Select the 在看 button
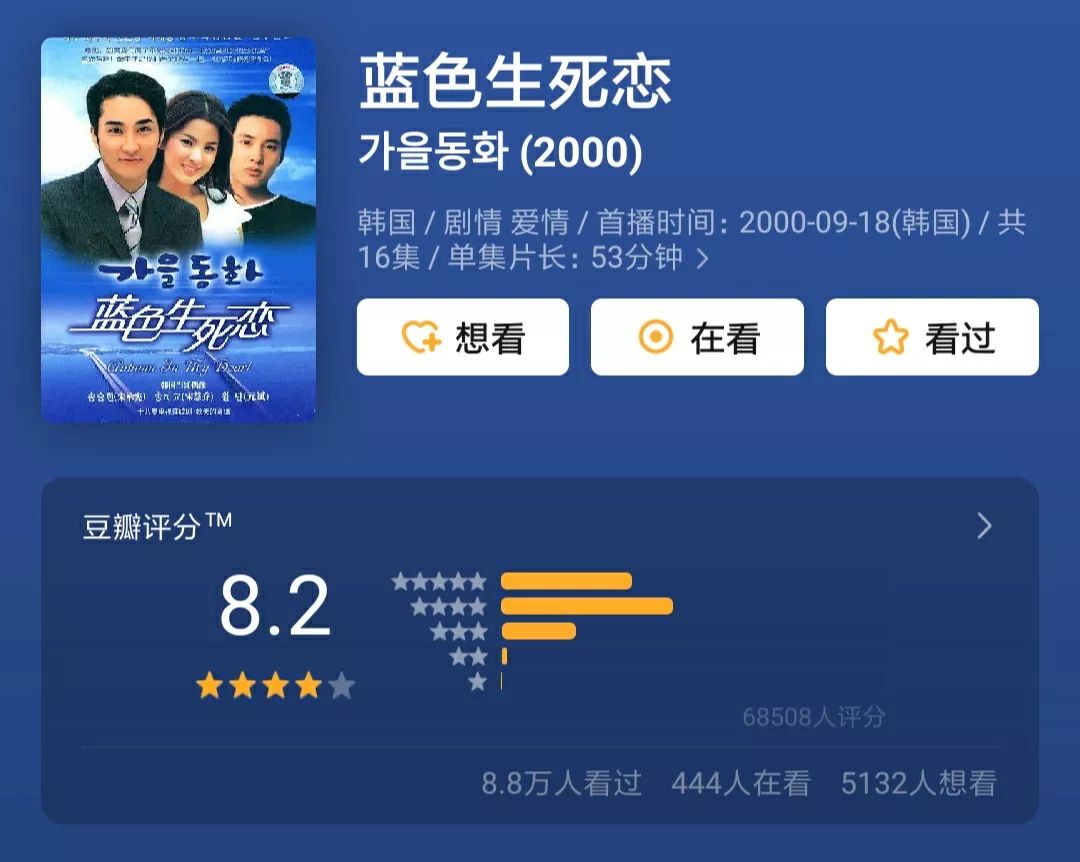 tap(697, 337)
